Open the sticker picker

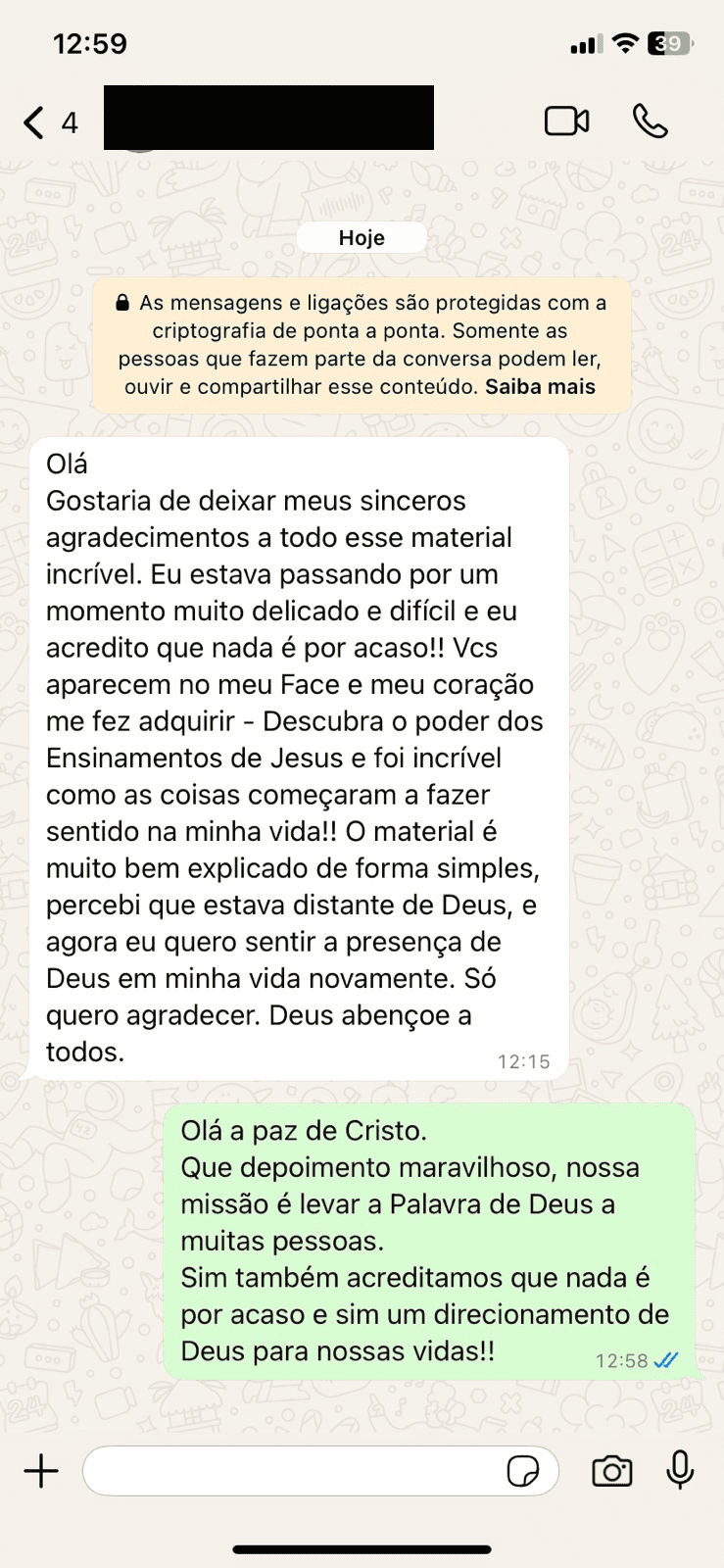[523, 1471]
